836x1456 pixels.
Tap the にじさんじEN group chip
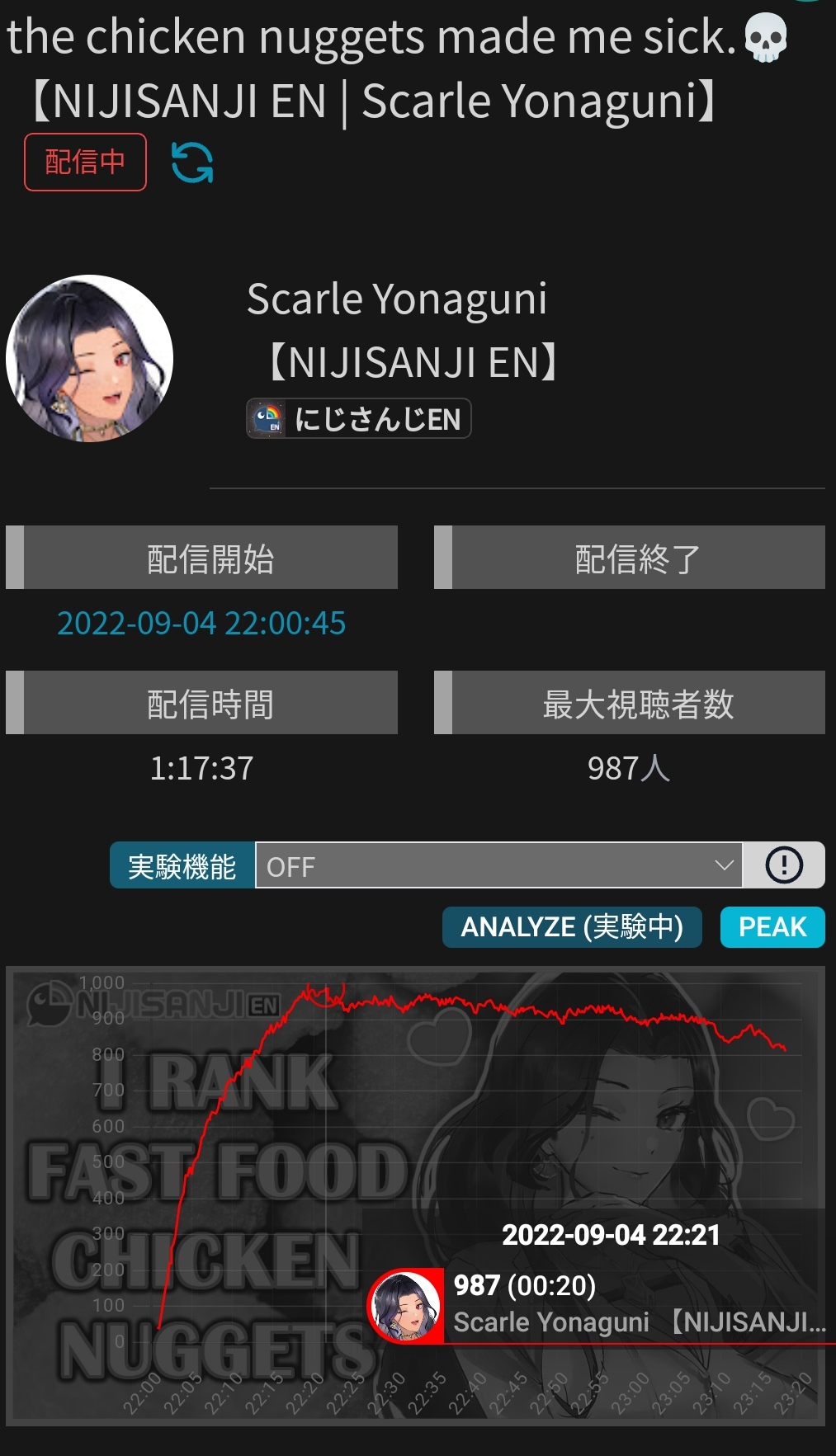click(359, 418)
